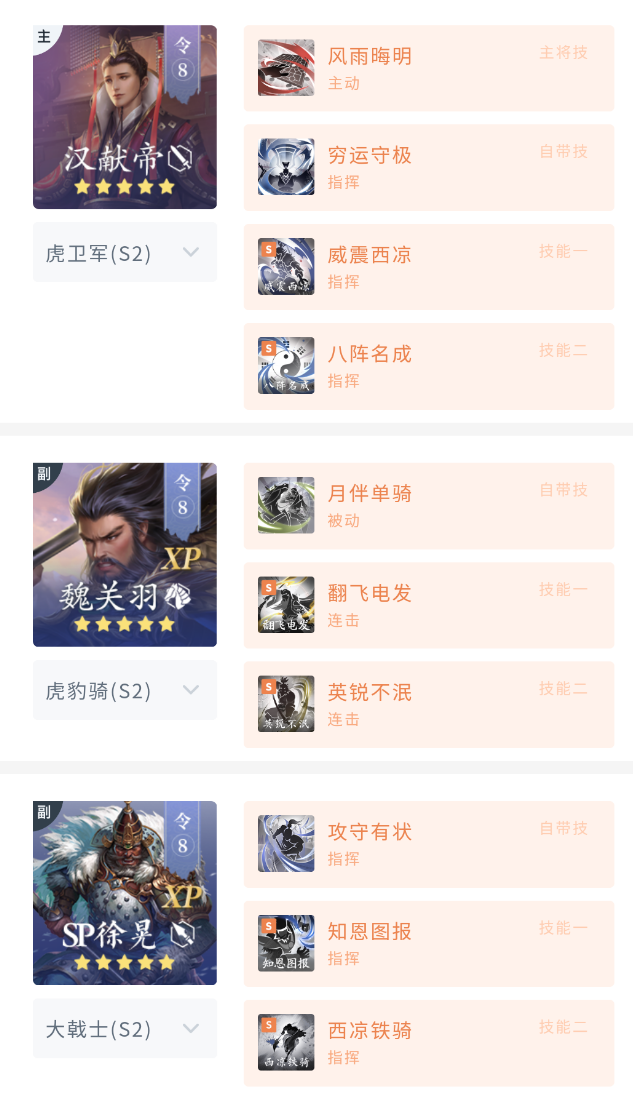Open the 汉献帝 general card
The image size is (633, 1099).
coord(125,117)
